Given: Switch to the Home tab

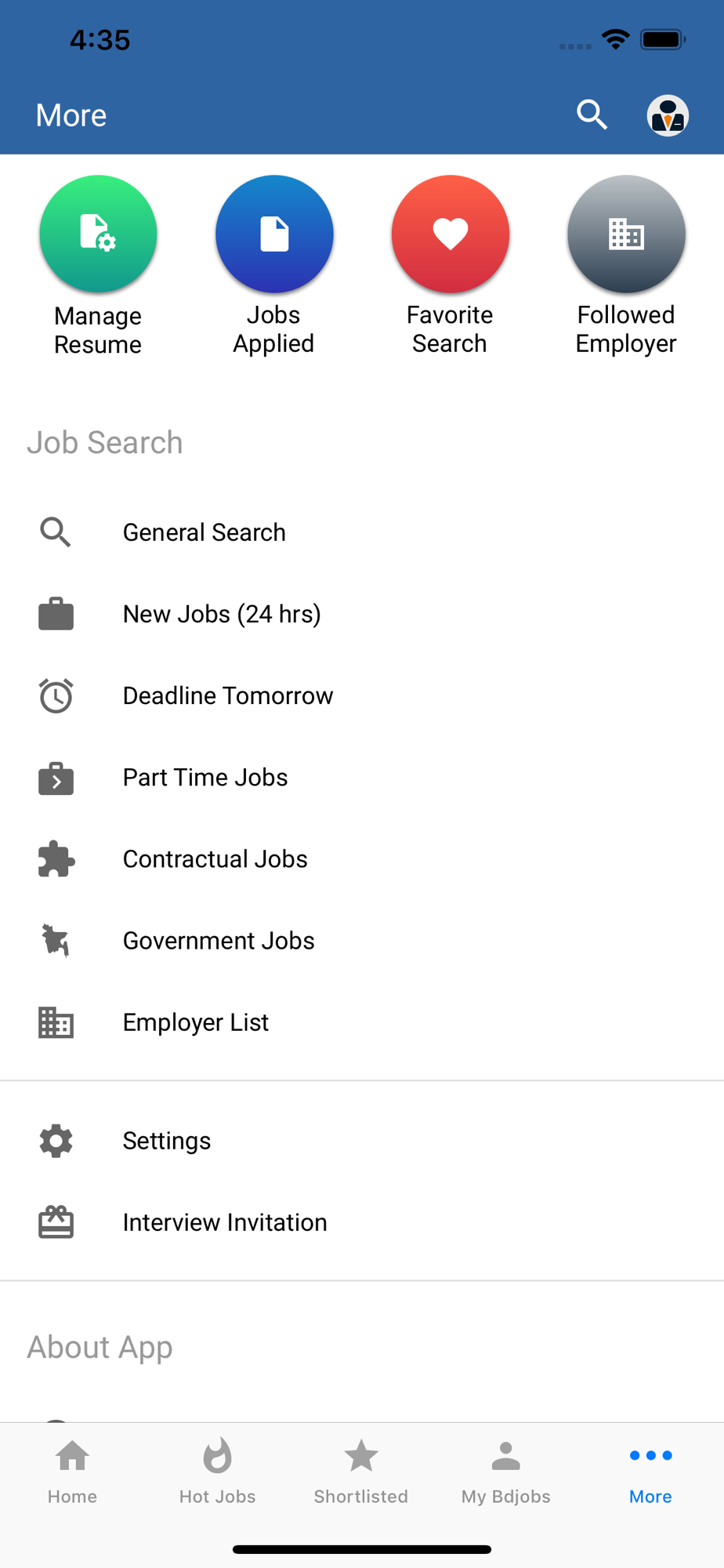Looking at the screenshot, I should pos(72,1472).
